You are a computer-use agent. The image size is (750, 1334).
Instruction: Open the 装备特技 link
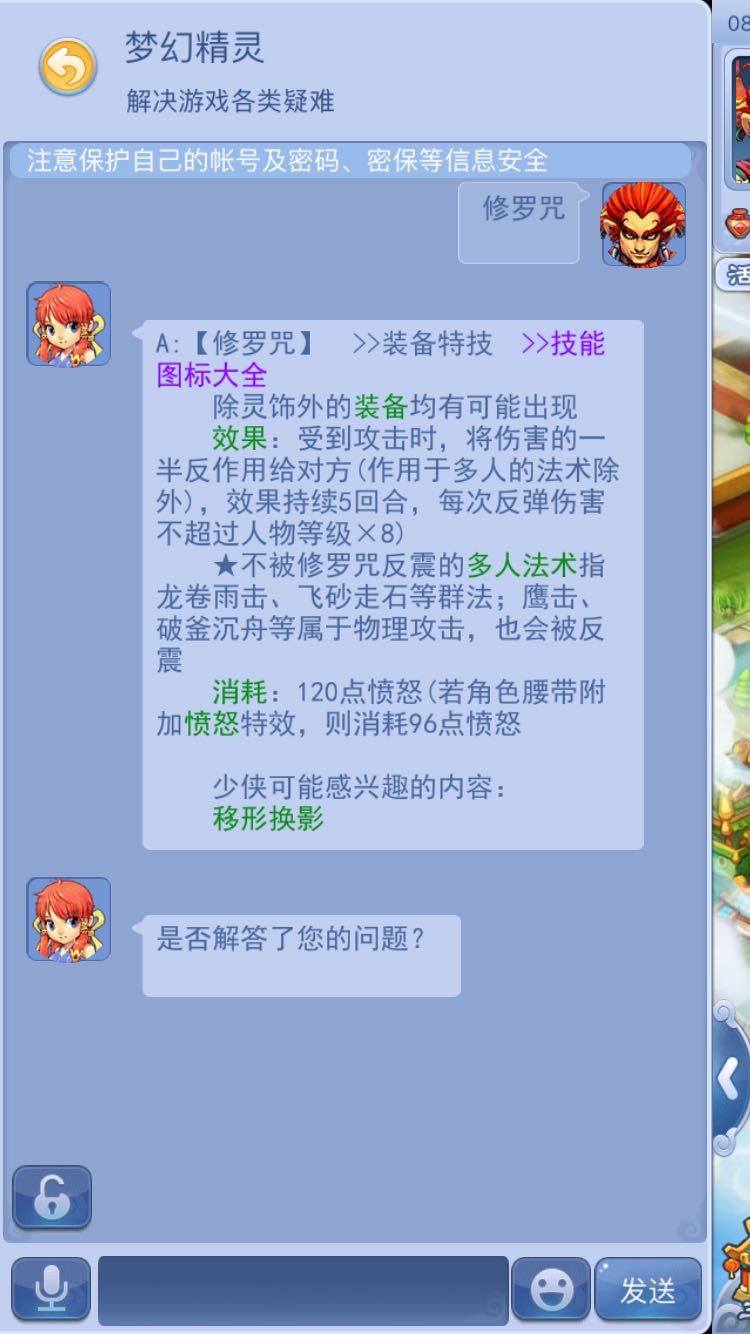click(422, 344)
